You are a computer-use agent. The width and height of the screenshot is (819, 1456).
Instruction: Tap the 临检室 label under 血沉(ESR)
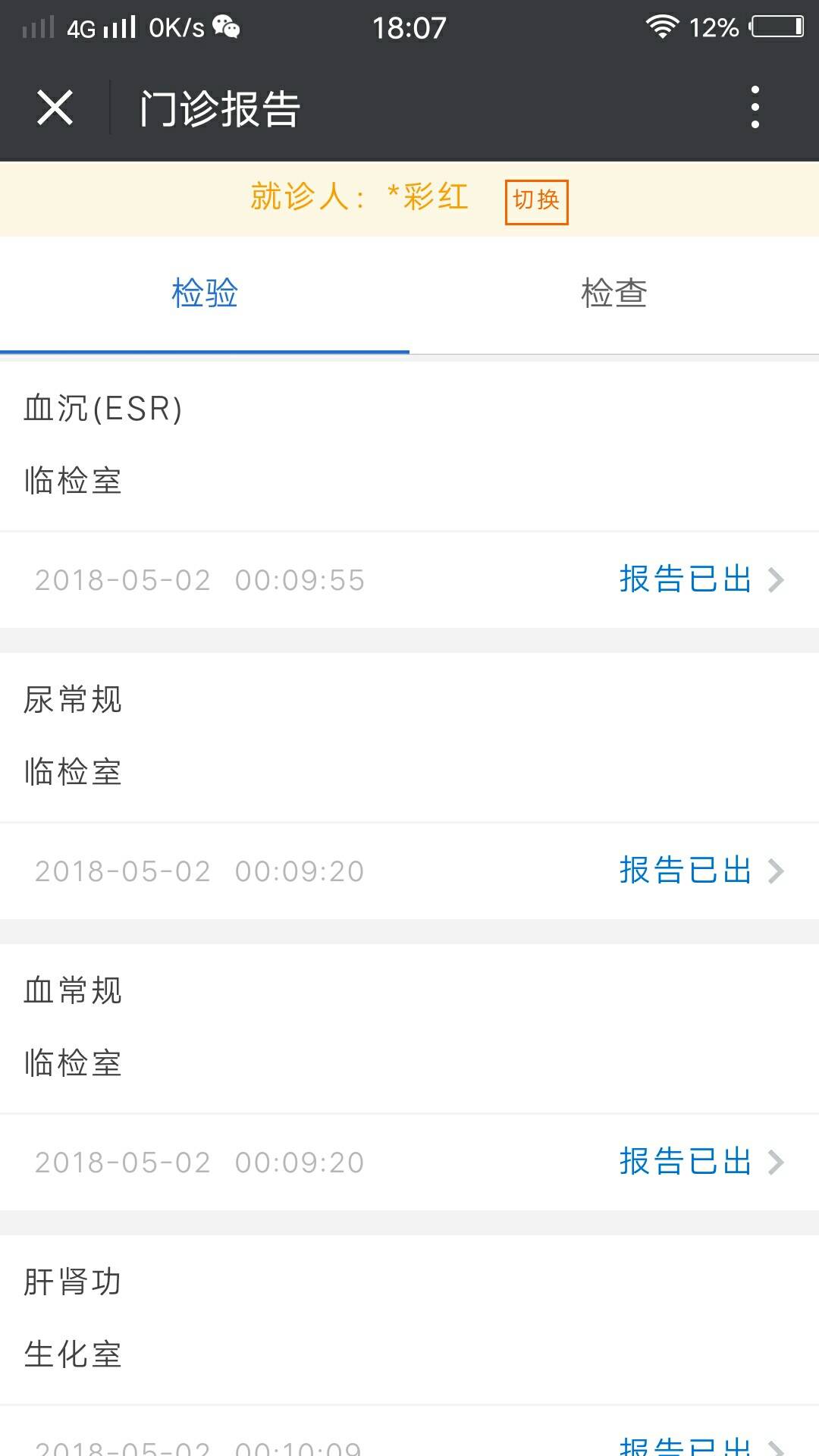pos(73,480)
